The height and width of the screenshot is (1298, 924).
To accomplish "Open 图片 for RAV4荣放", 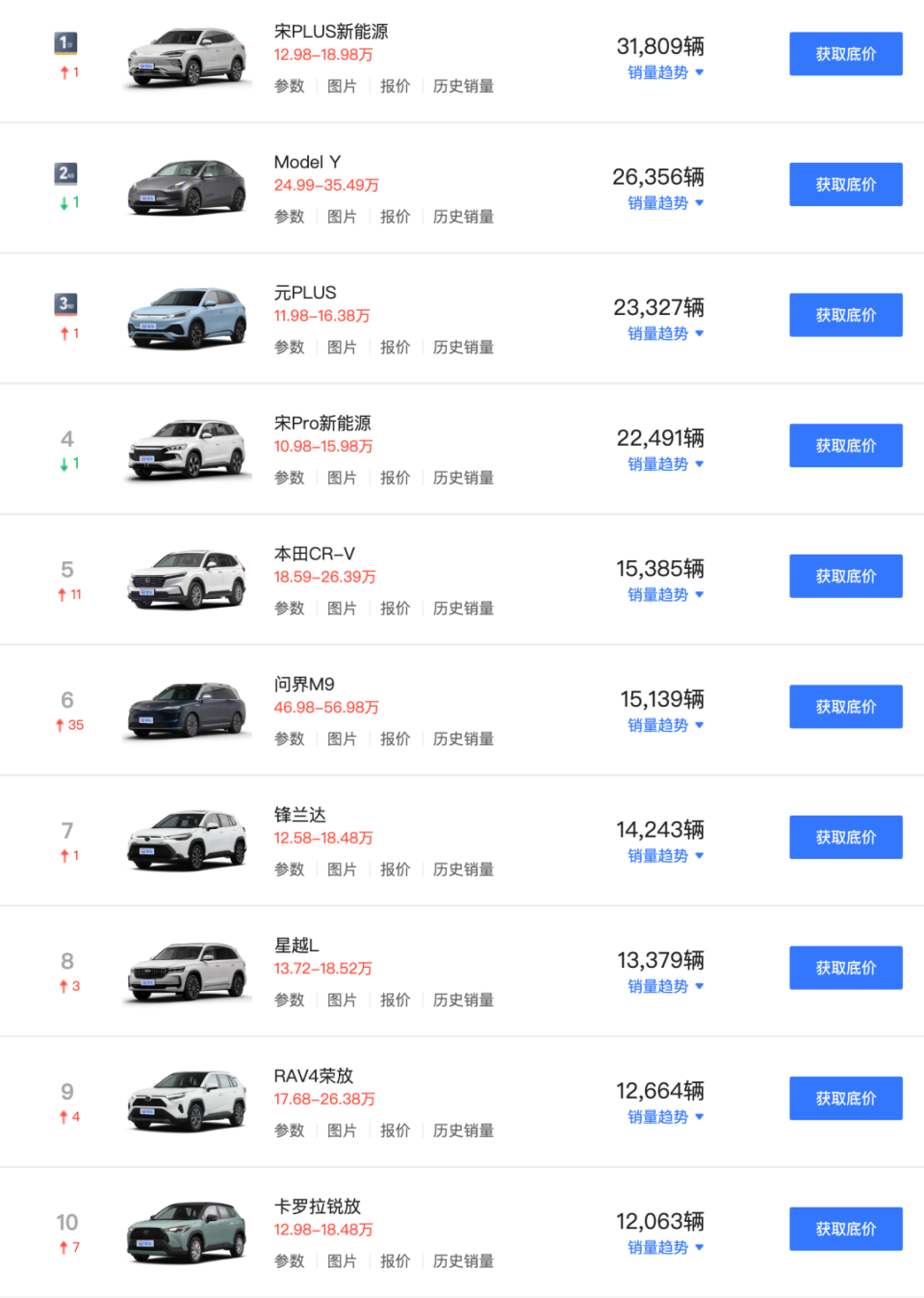I will tap(342, 1130).
